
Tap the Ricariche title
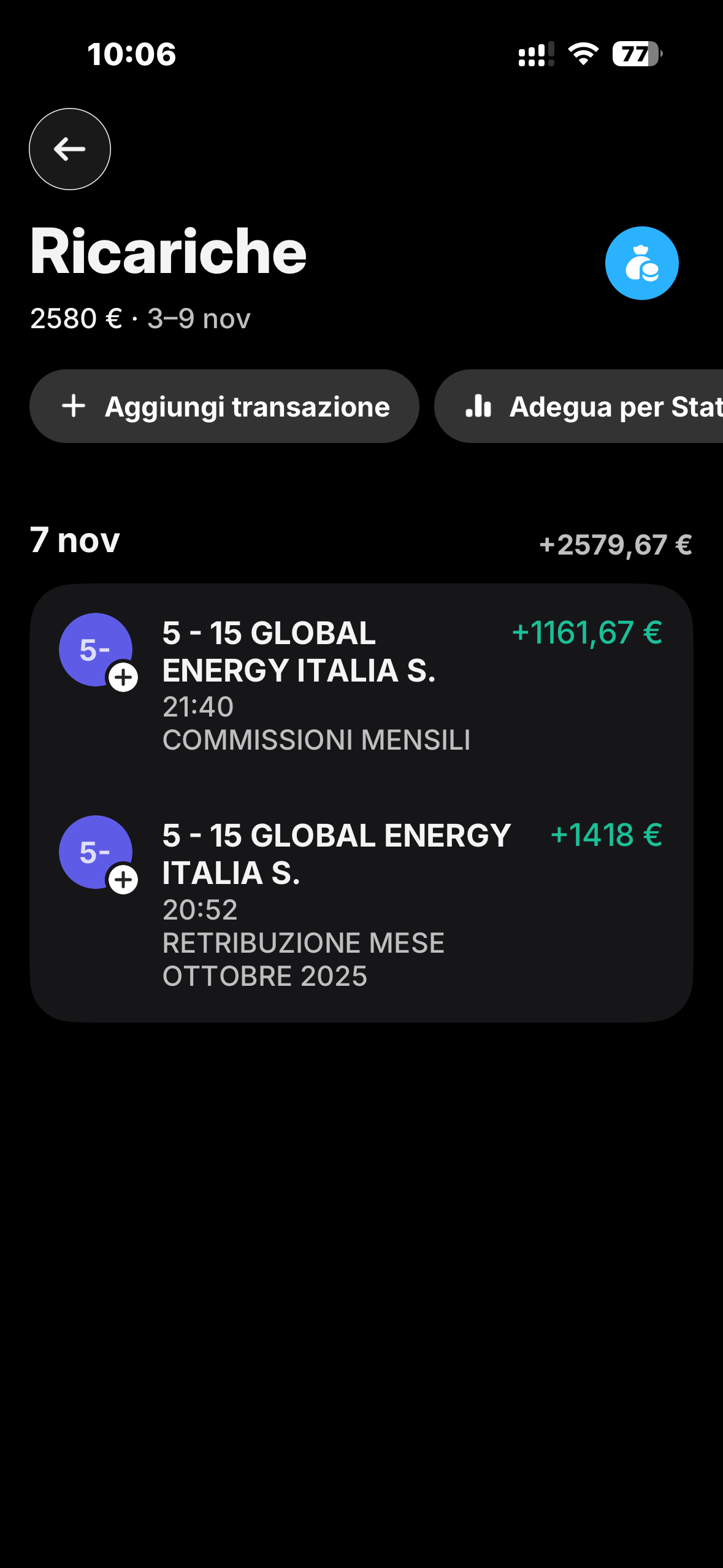point(168,250)
